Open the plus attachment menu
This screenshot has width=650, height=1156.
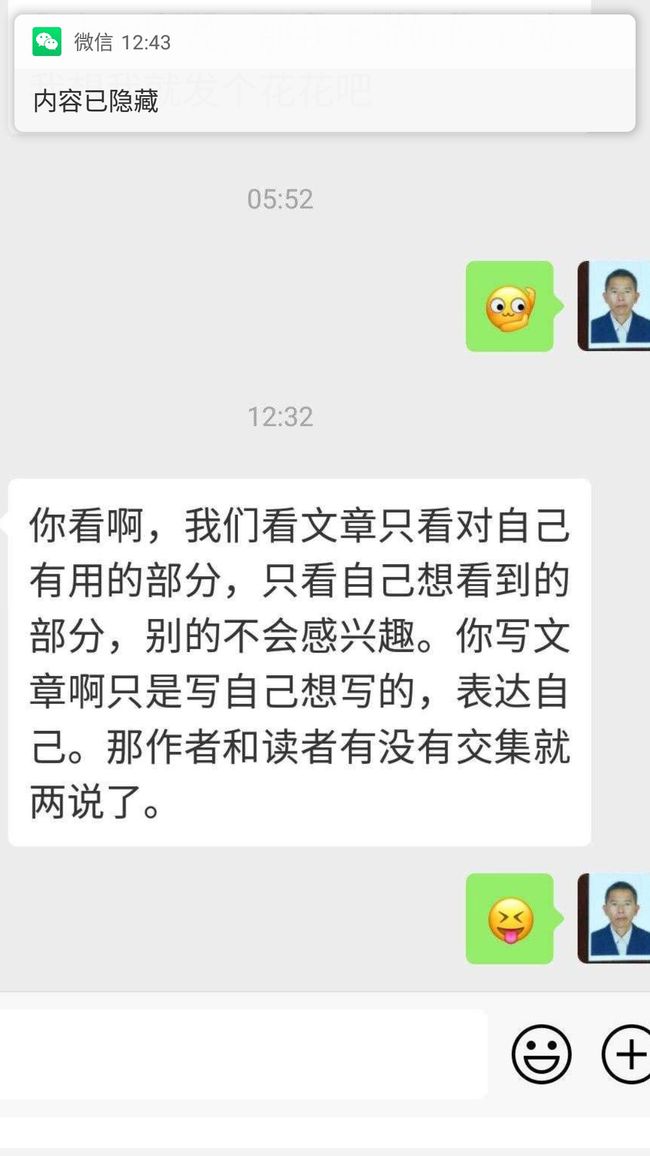[626, 1054]
